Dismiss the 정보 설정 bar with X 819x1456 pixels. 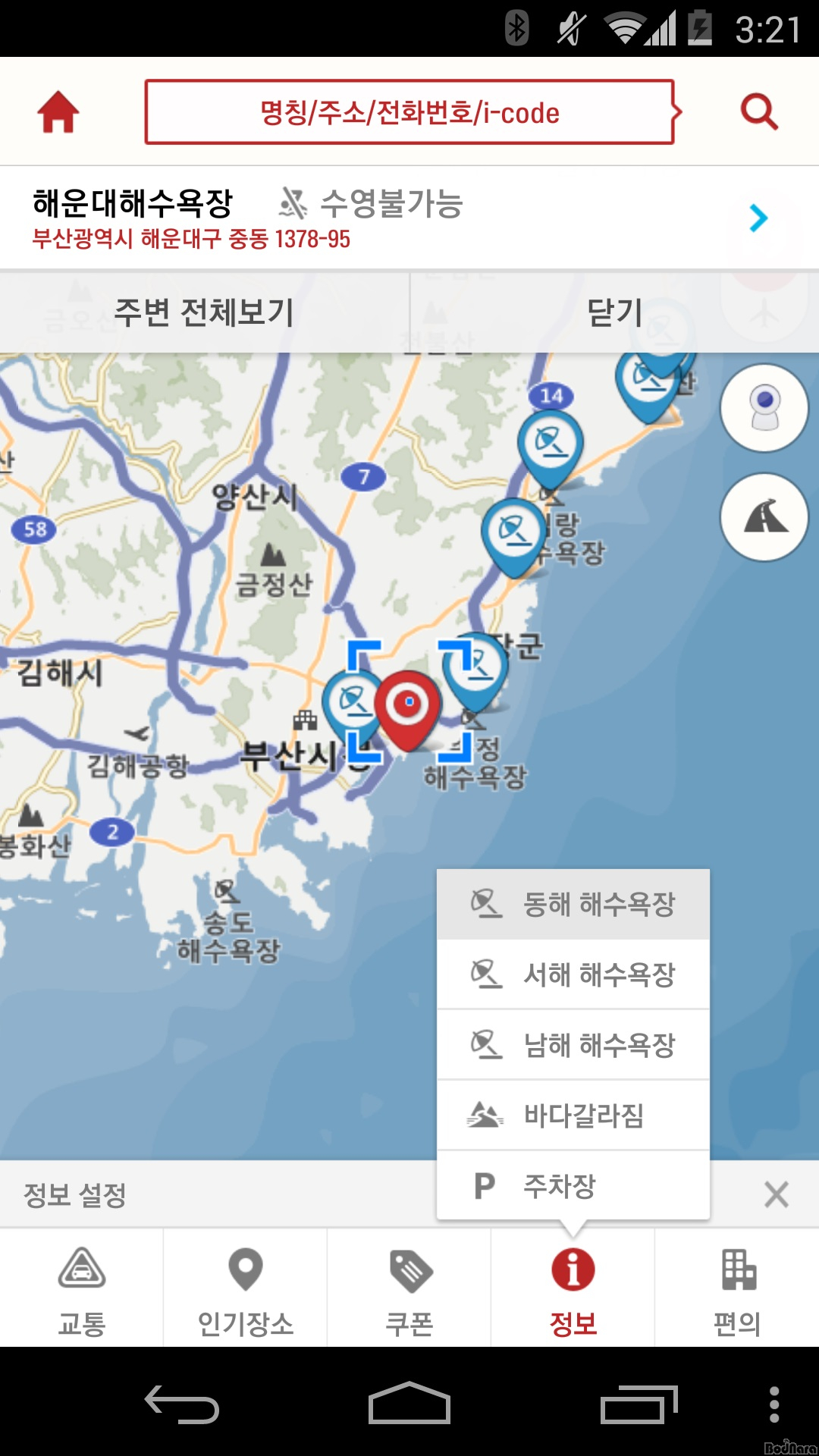point(776,1194)
